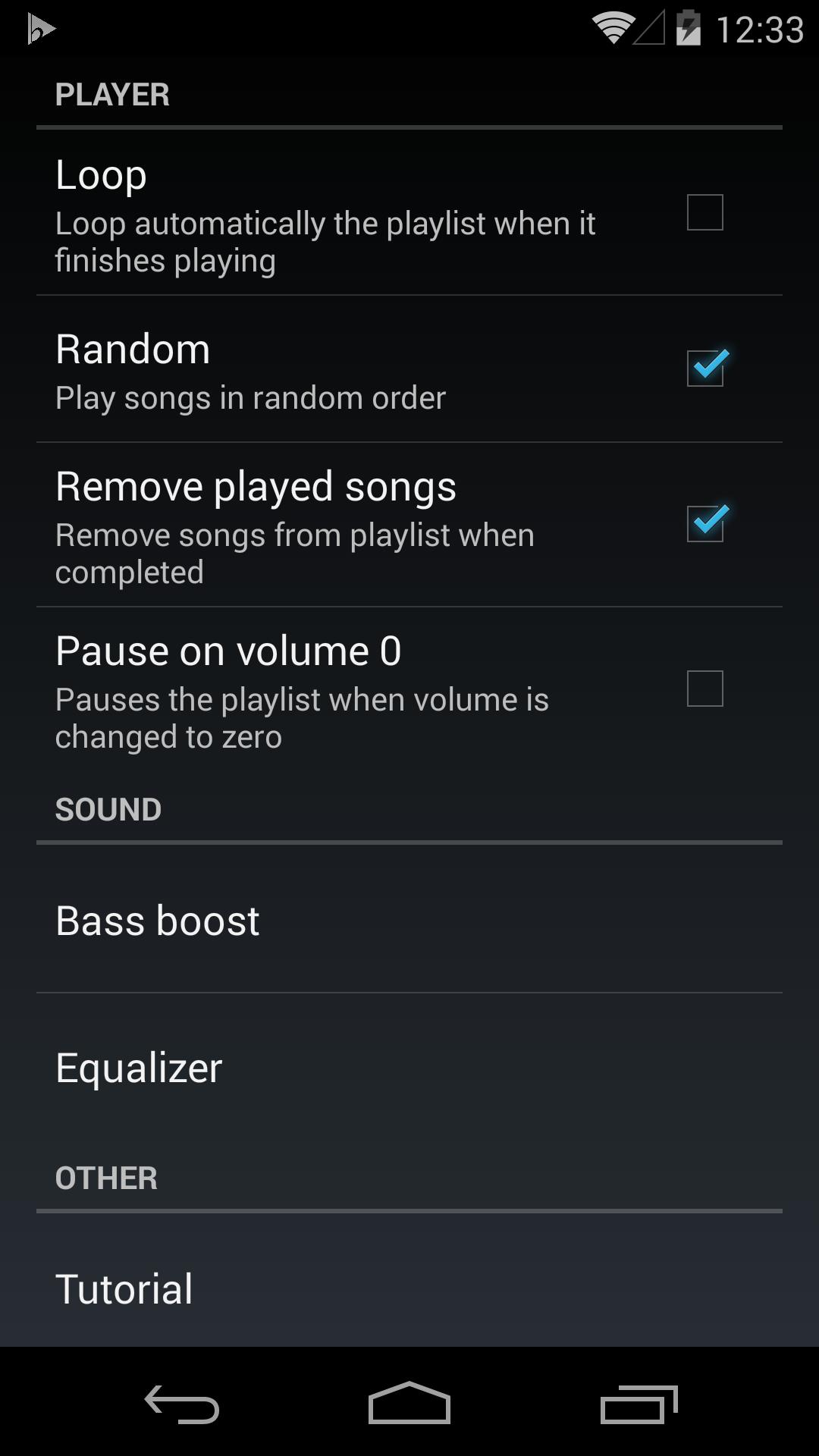The image size is (819, 1456).
Task: Go back using the navigation bar
Action: click(x=182, y=1404)
